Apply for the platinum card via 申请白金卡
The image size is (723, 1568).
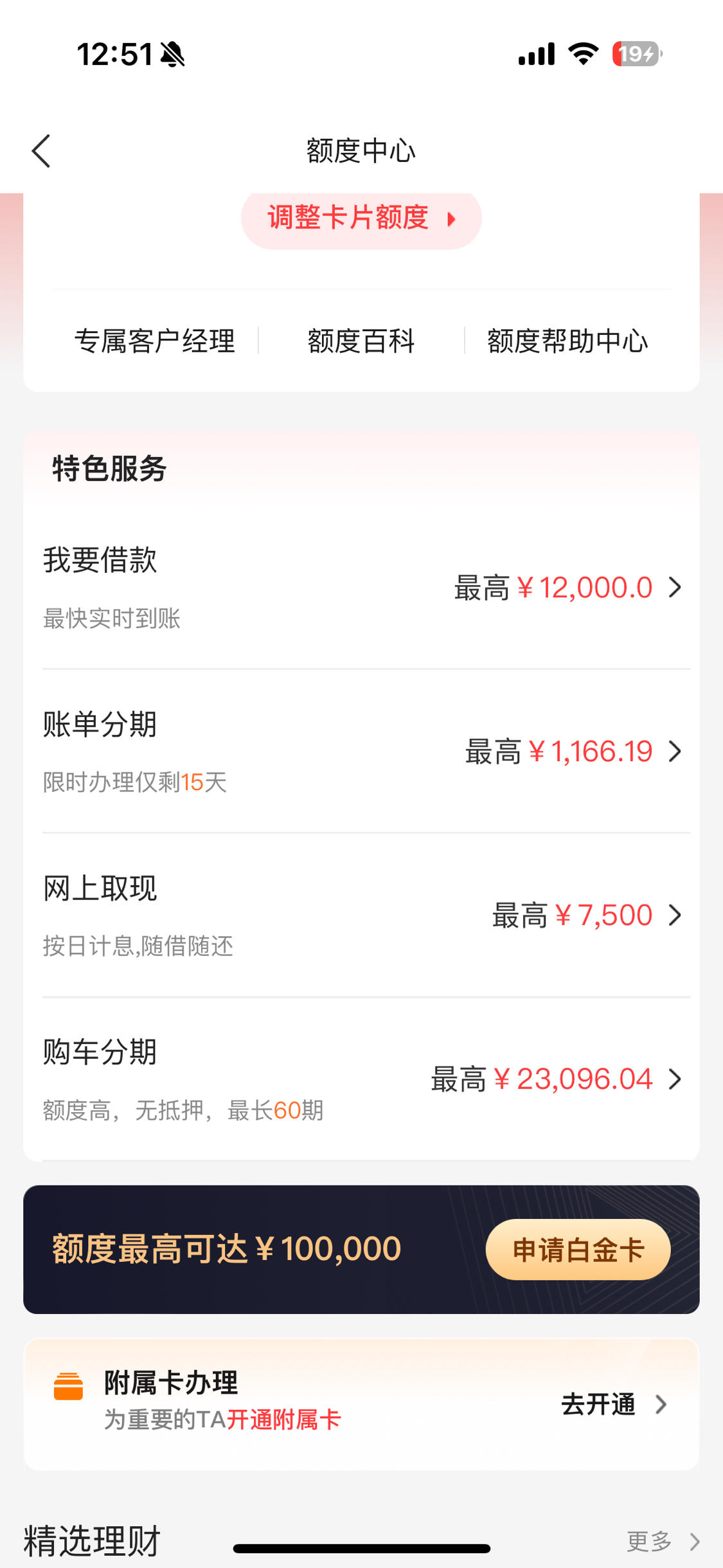click(578, 1249)
